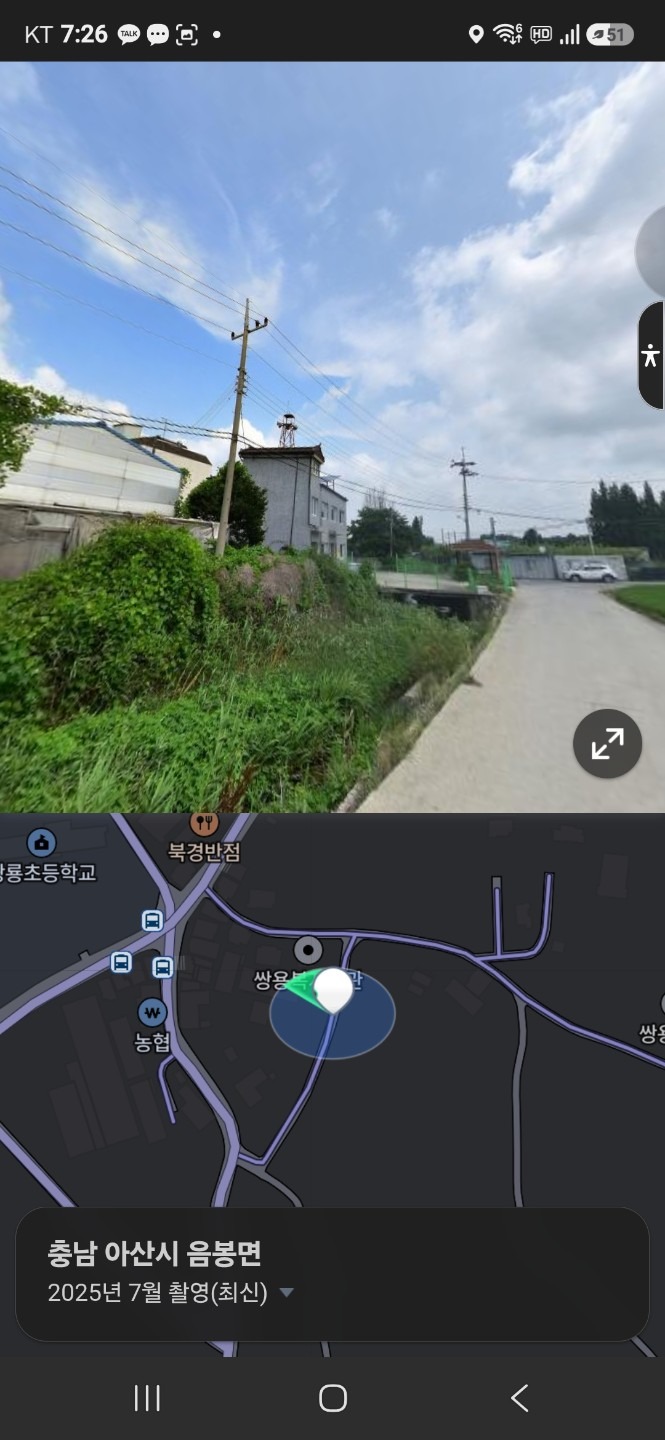Open recent apps
This screenshot has height=1440, width=665.
click(x=147, y=1398)
